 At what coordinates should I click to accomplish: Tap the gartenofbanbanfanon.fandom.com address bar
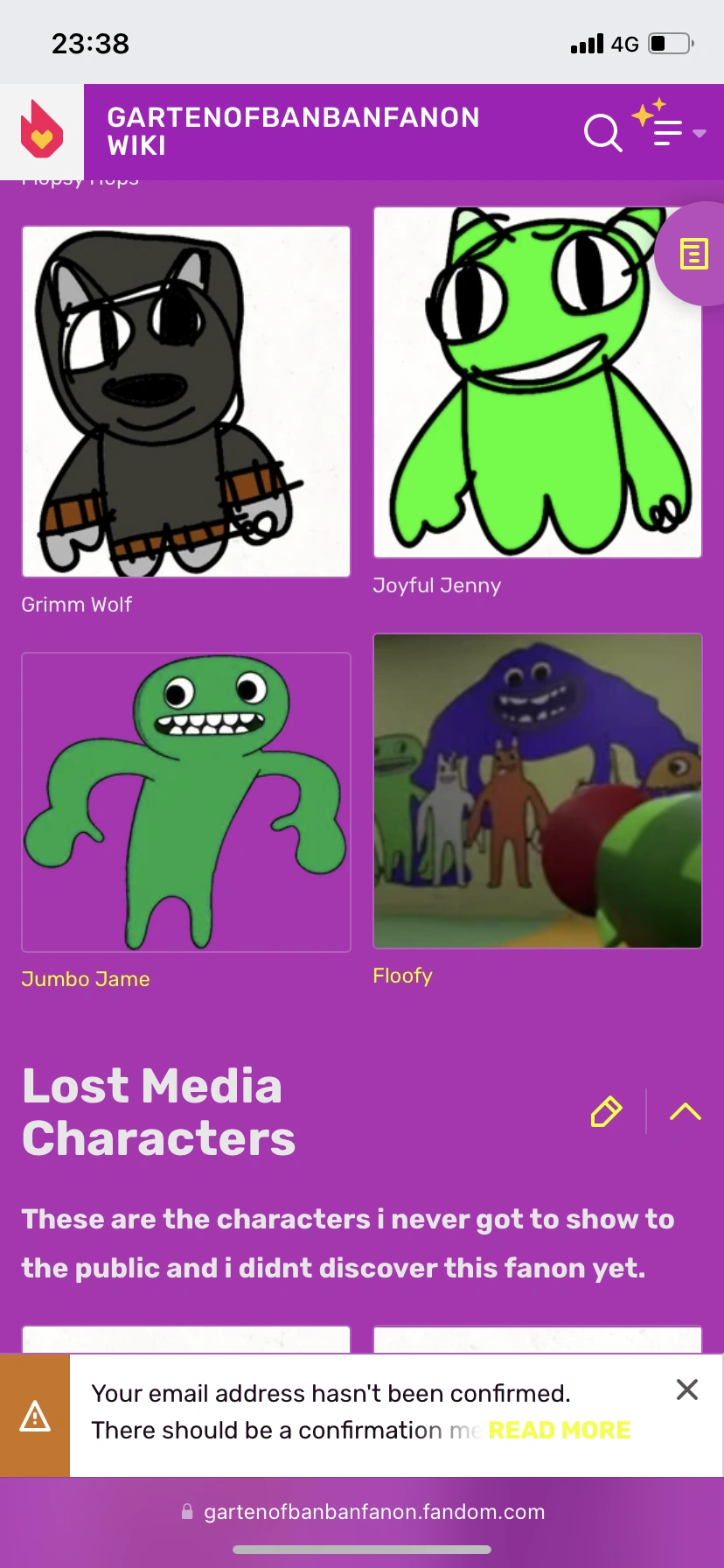(362, 1512)
